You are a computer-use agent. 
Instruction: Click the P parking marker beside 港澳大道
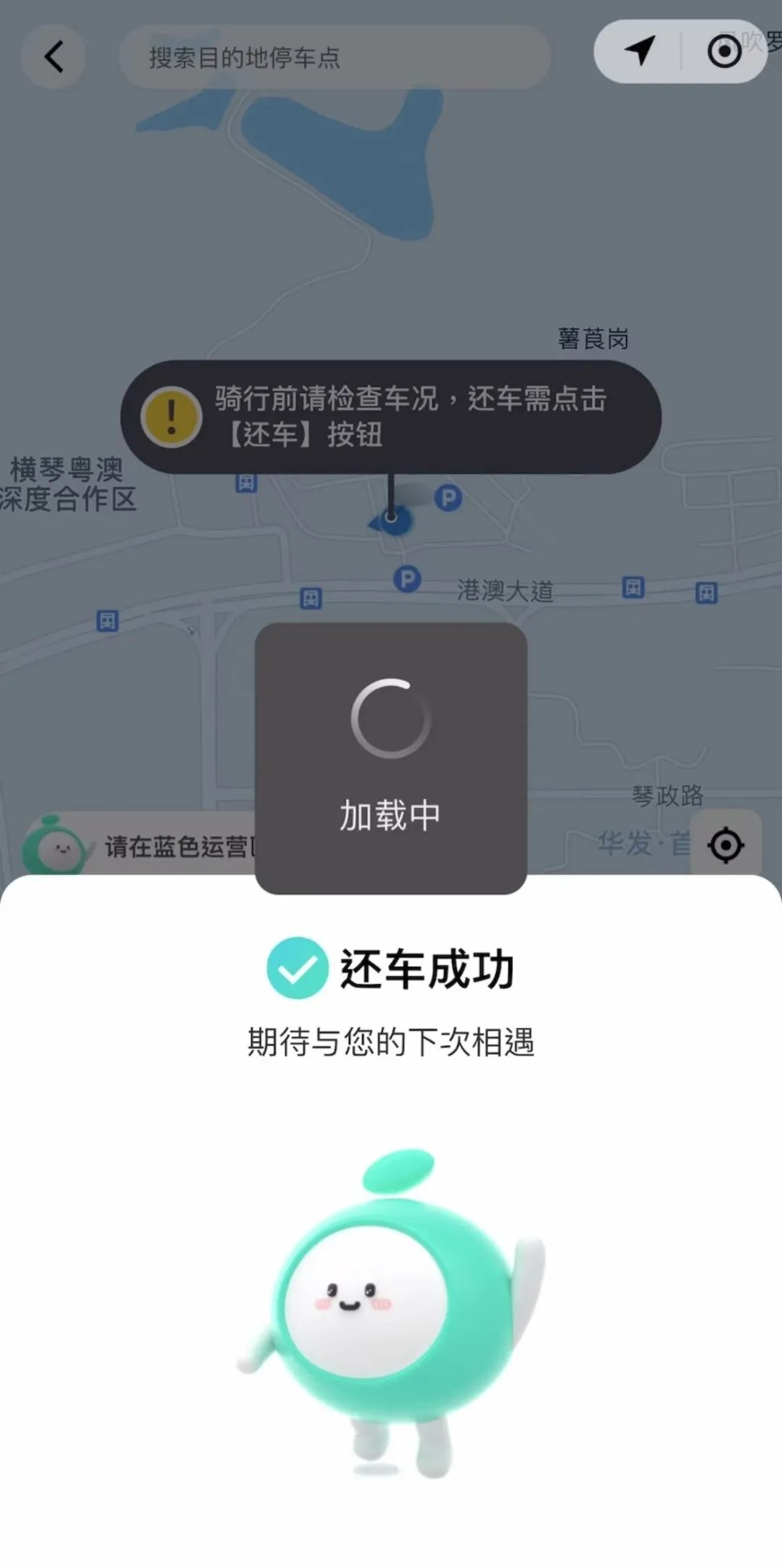(x=406, y=578)
